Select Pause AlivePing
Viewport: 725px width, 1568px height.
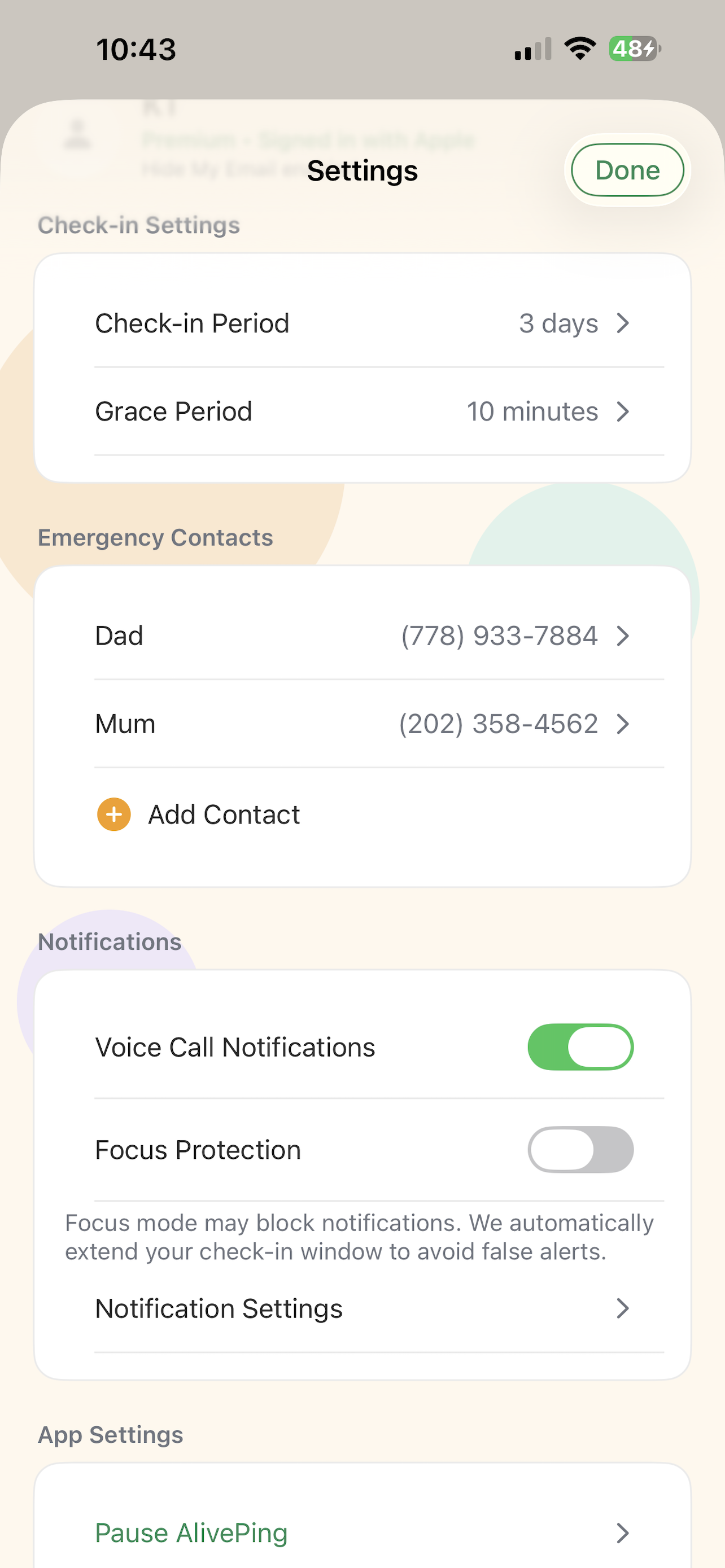pos(191,1532)
